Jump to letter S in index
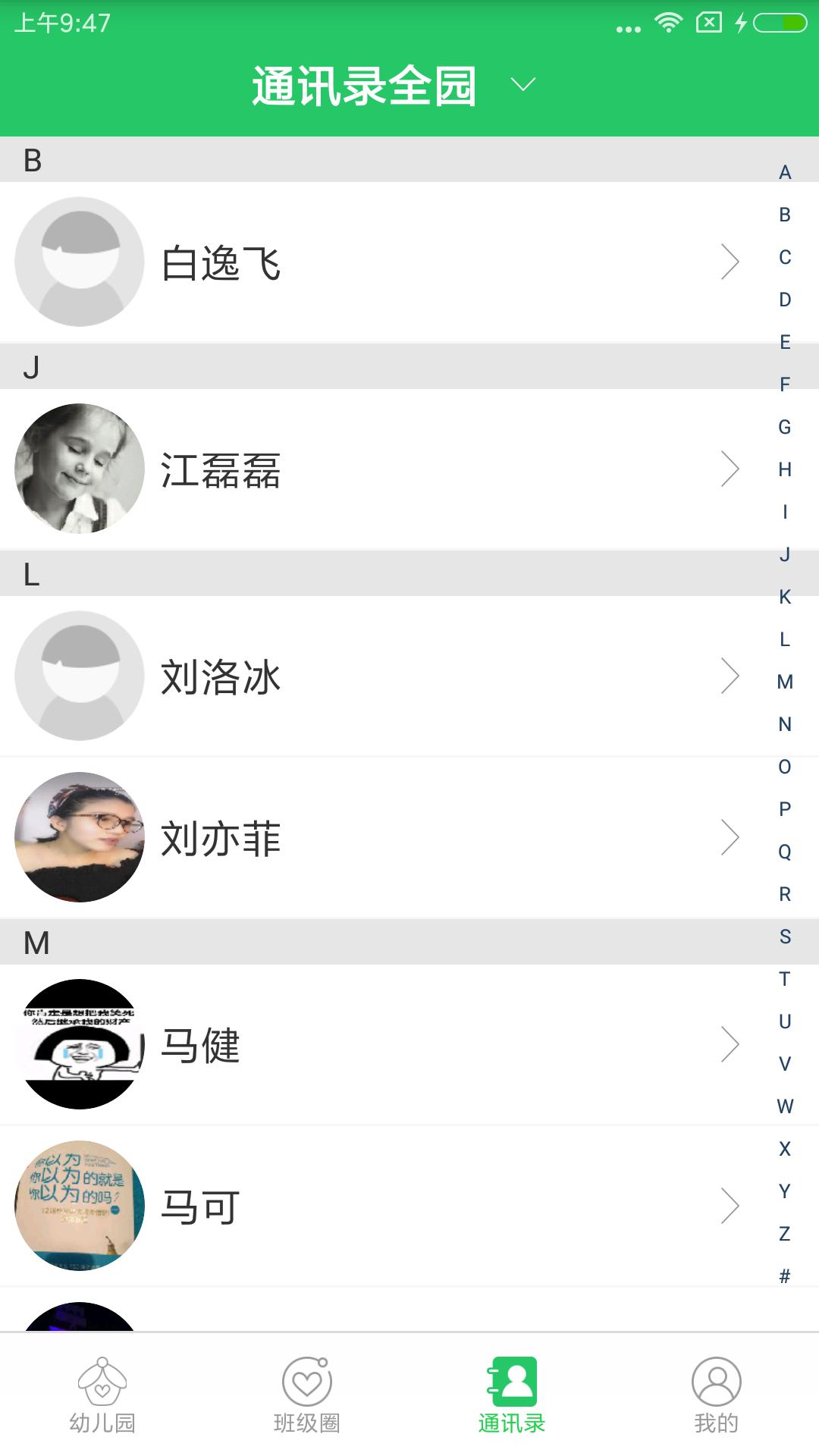 pos(785,937)
